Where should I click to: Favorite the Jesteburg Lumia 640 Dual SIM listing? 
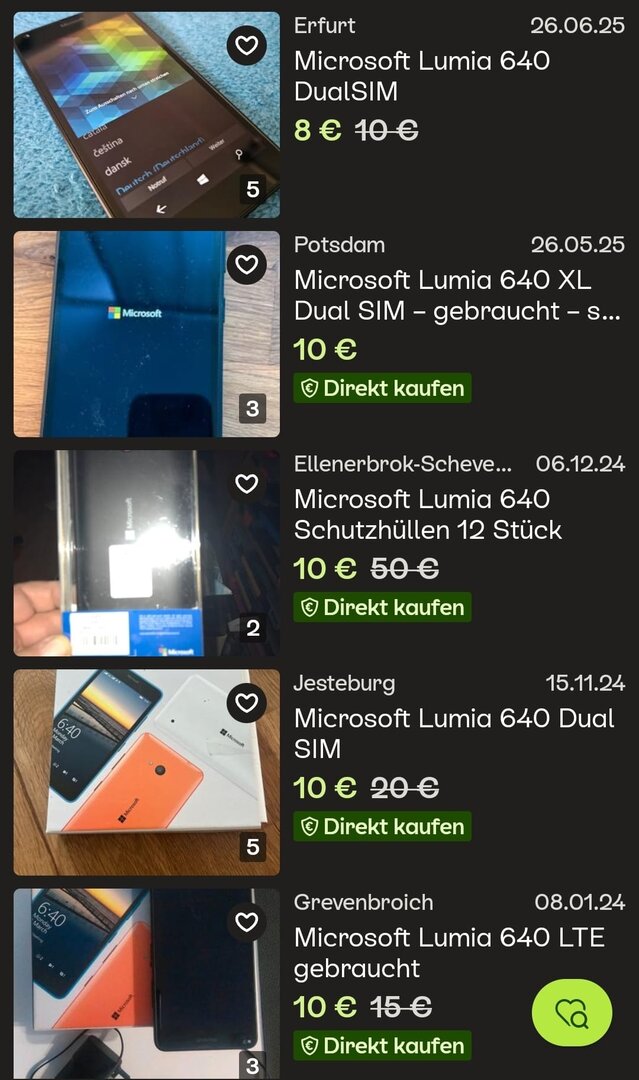pos(246,703)
